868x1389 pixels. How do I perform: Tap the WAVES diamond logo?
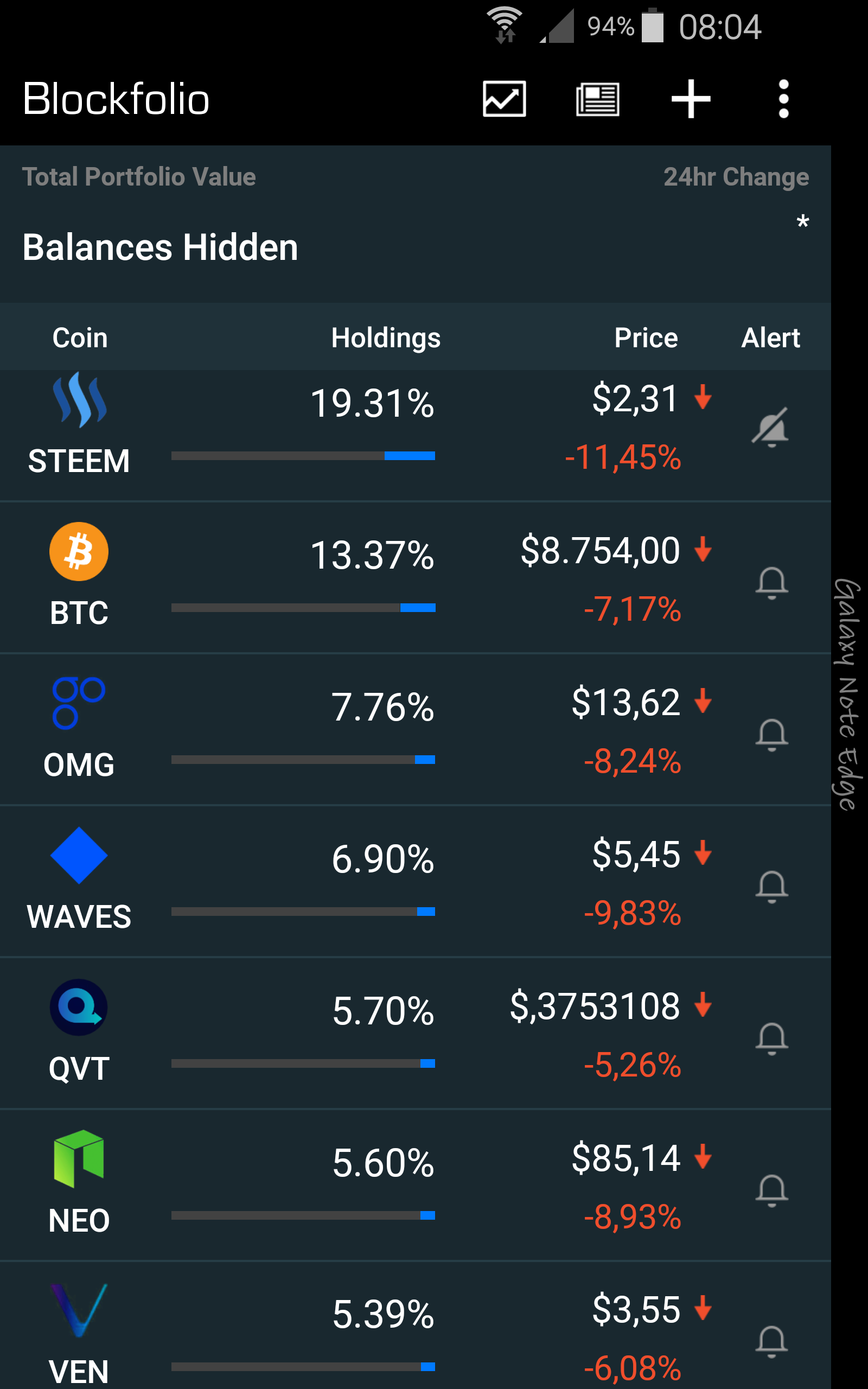pos(79,856)
